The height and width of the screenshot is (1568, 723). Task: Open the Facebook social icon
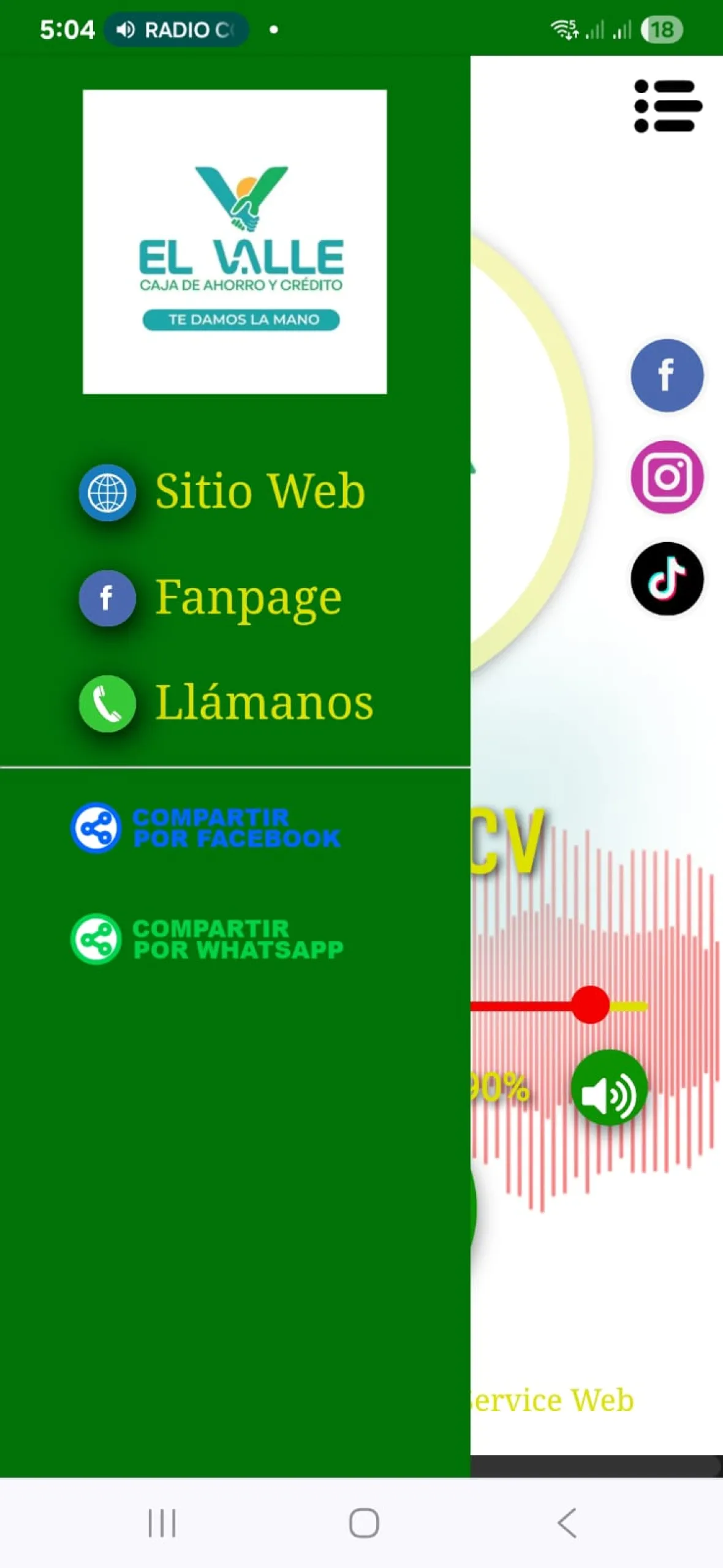[x=667, y=375]
